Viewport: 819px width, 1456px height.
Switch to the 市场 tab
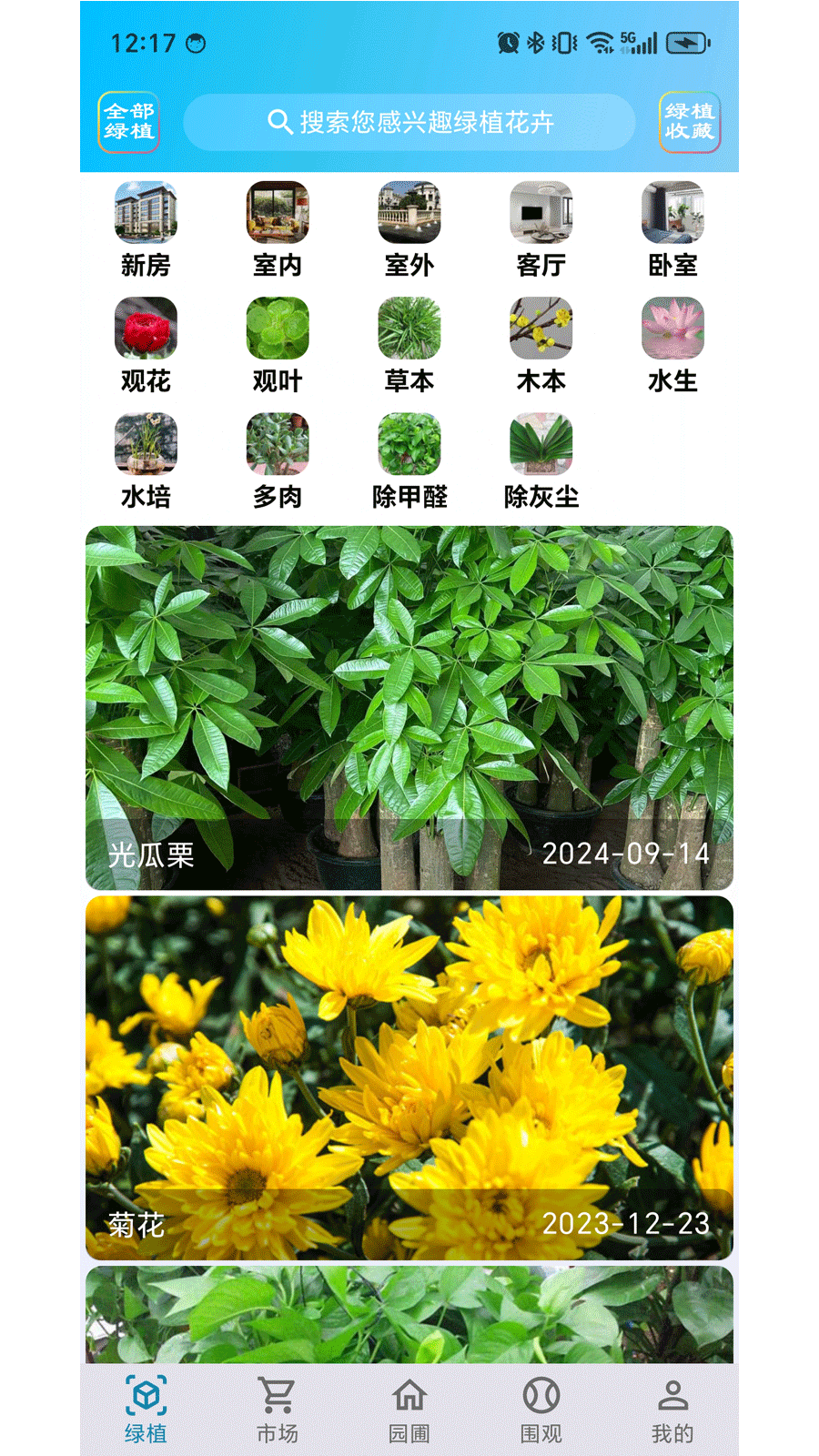(x=278, y=1409)
